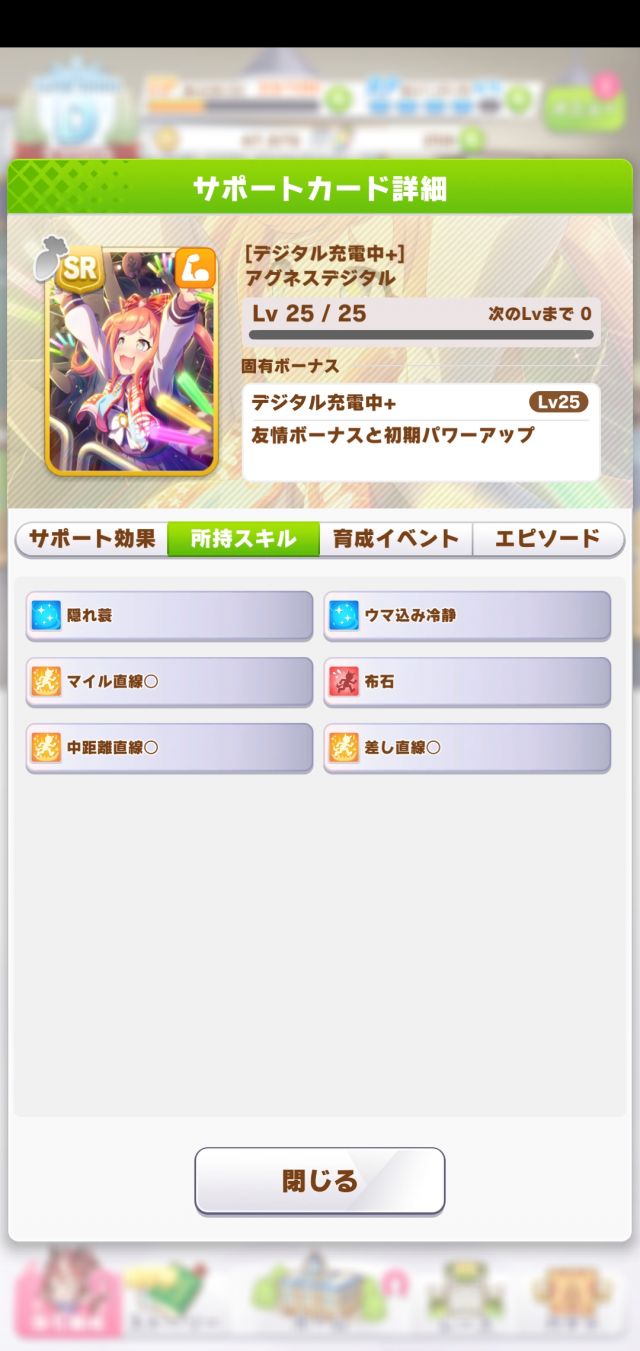
Task: Tap the 閉じる button to close
Action: [320, 1181]
